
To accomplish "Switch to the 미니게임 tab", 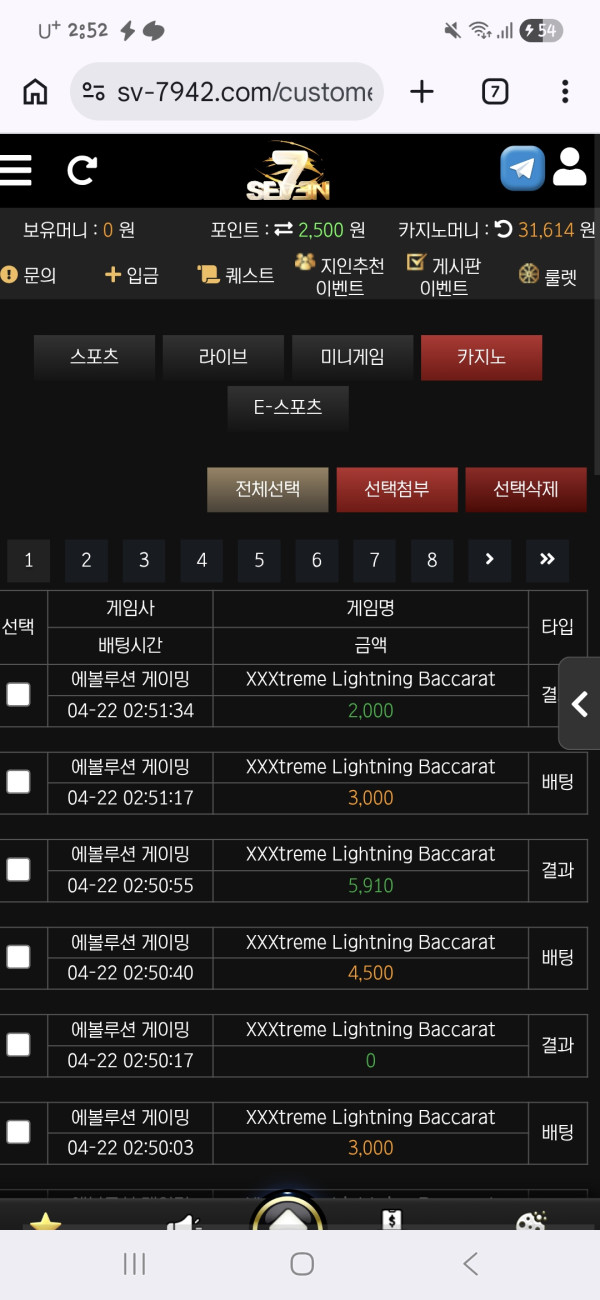I will point(353,357).
